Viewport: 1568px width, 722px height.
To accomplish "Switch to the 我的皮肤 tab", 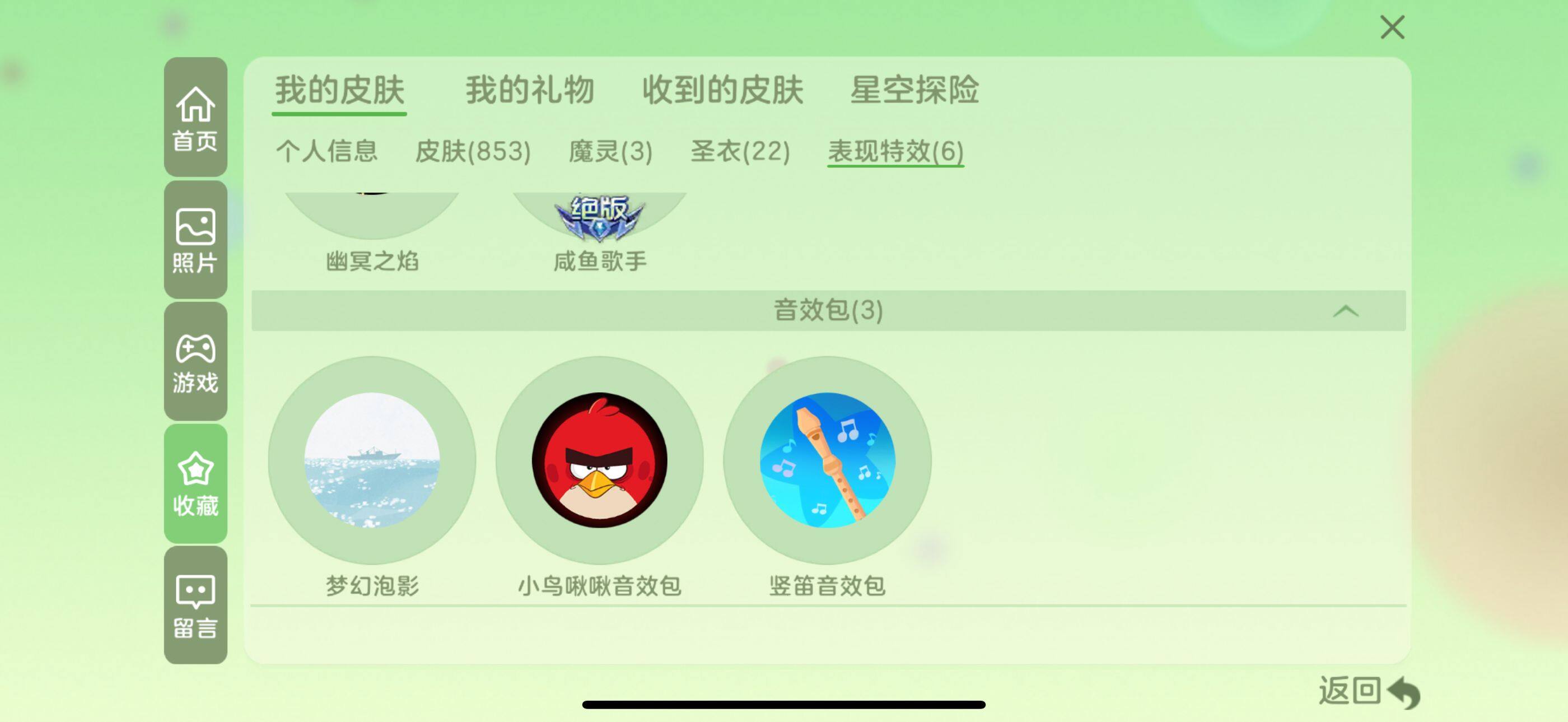I will [x=339, y=90].
